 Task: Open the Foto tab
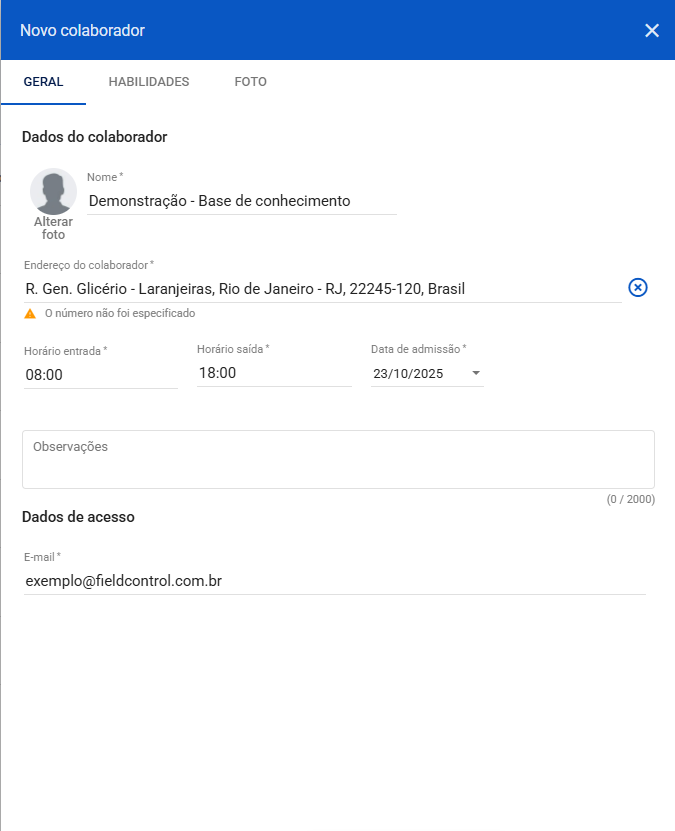tap(250, 82)
